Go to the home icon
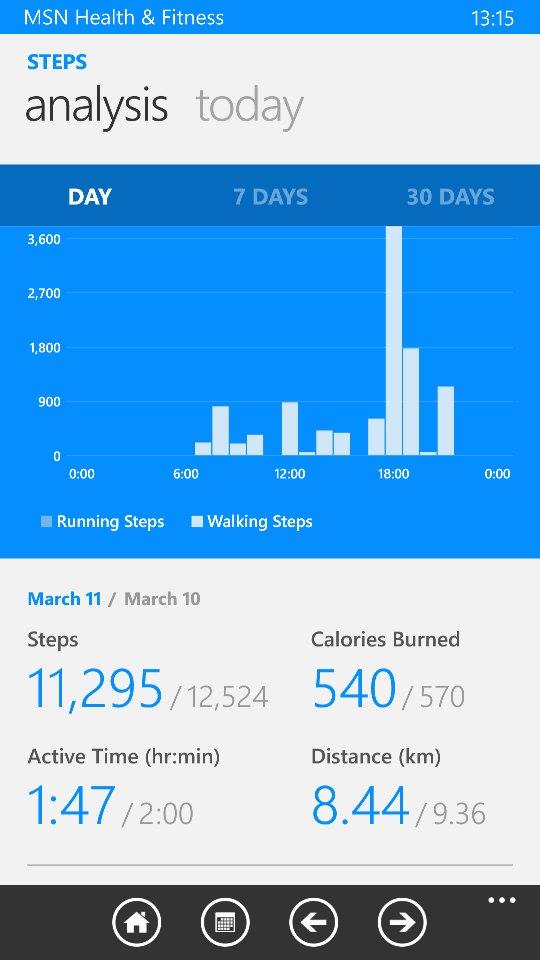The image size is (540, 960). tap(137, 922)
